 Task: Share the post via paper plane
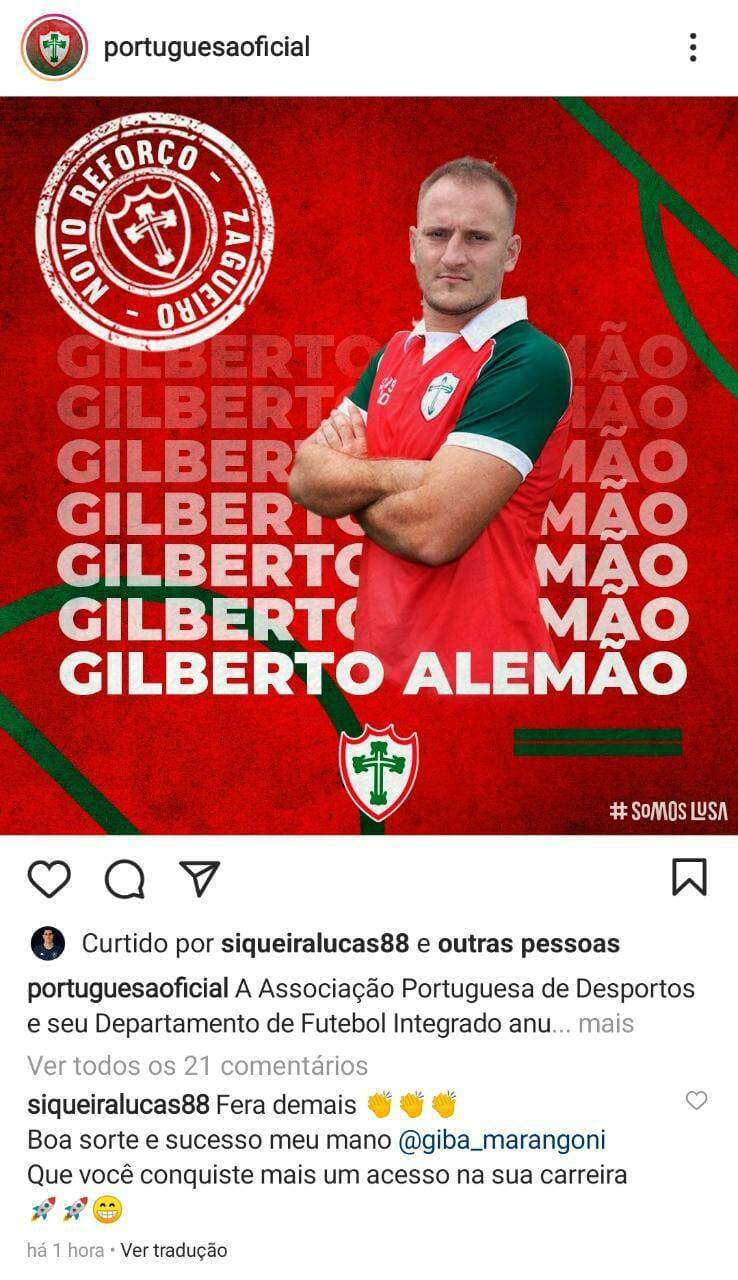[200, 879]
